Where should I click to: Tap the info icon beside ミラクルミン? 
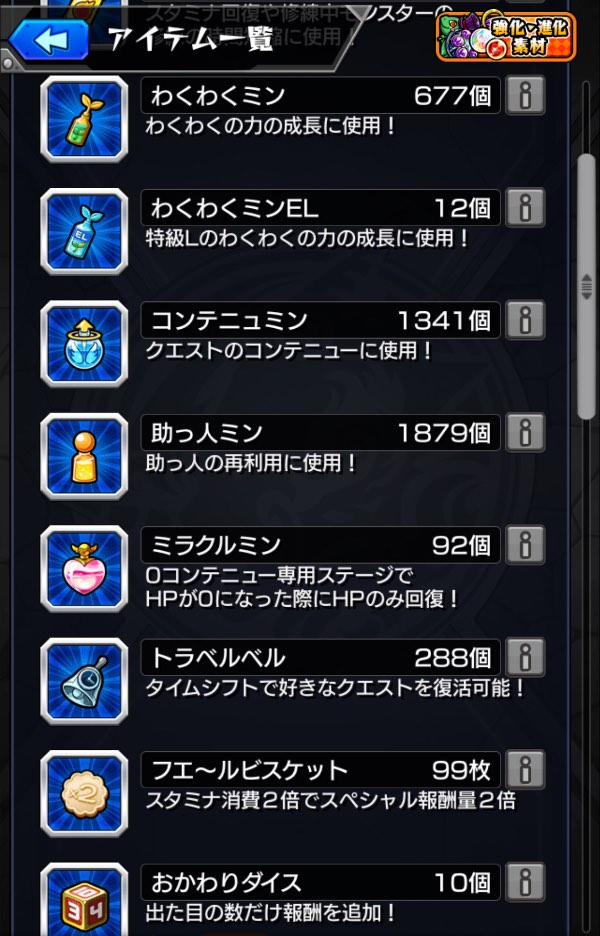coord(525,545)
